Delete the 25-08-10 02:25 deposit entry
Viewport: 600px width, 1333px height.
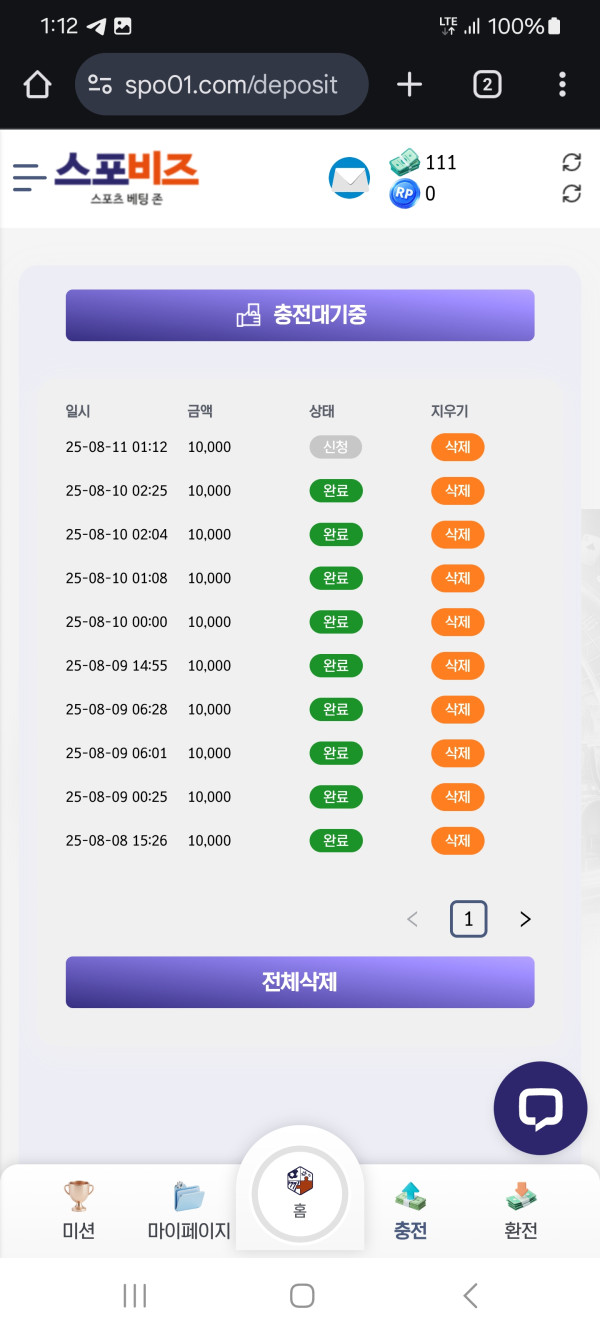(457, 491)
